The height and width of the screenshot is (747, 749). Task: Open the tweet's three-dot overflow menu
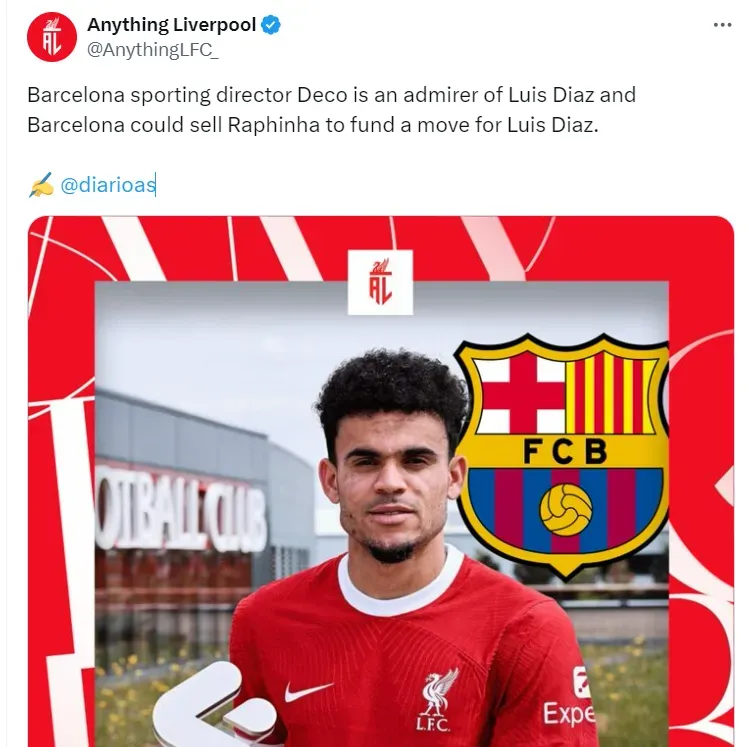pos(722,25)
